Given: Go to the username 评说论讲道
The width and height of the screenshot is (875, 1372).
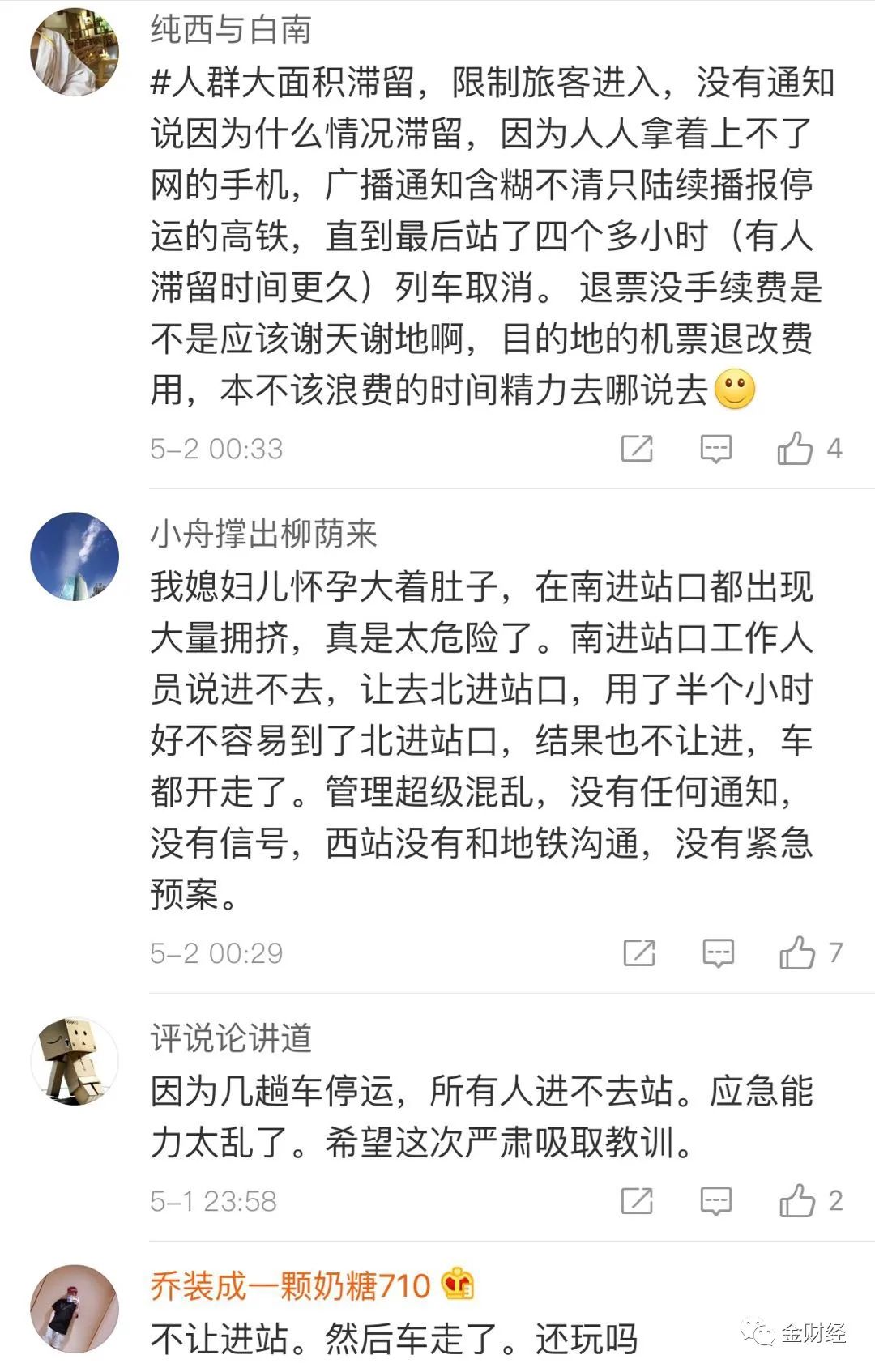Looking at the screenshot, I should (x=231, y=1038).
